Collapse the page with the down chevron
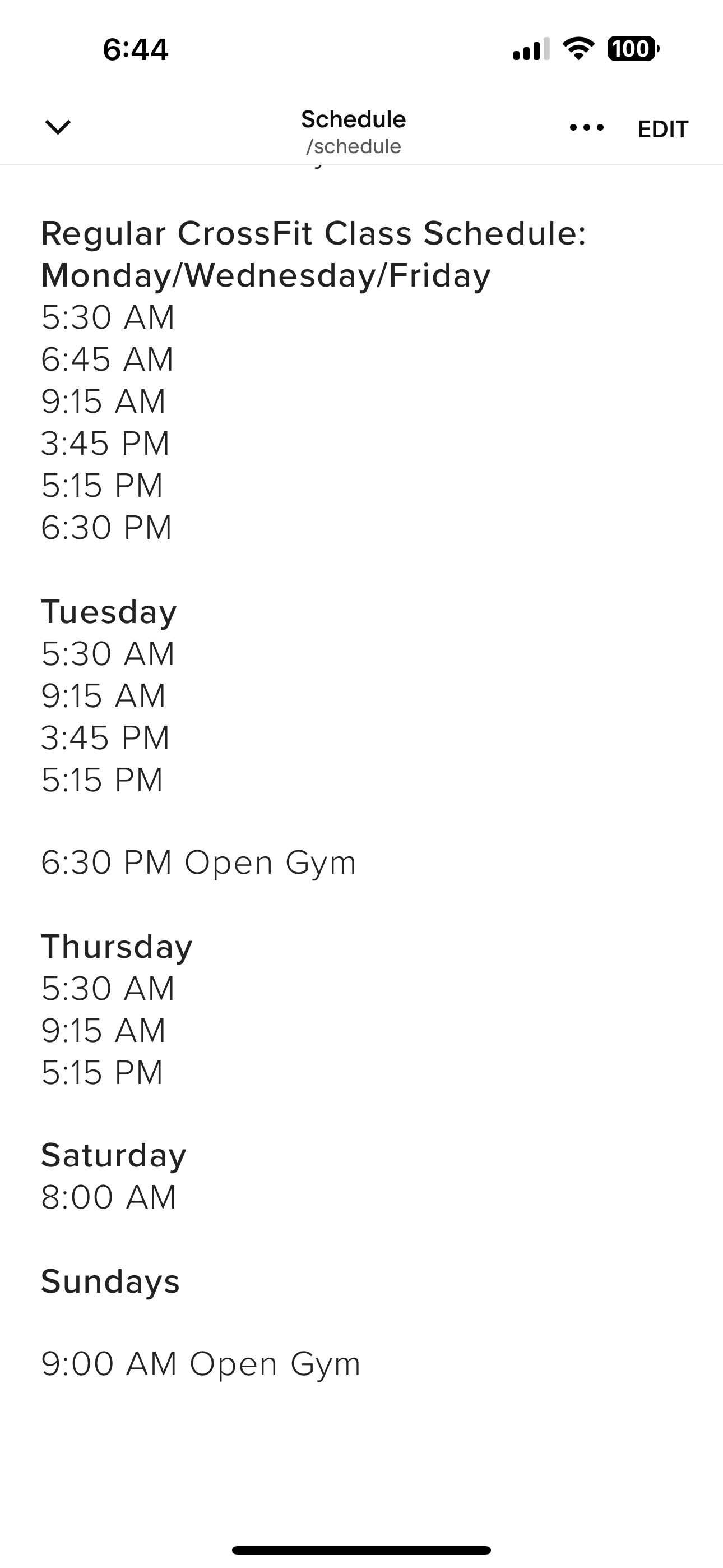 [58, 127]
